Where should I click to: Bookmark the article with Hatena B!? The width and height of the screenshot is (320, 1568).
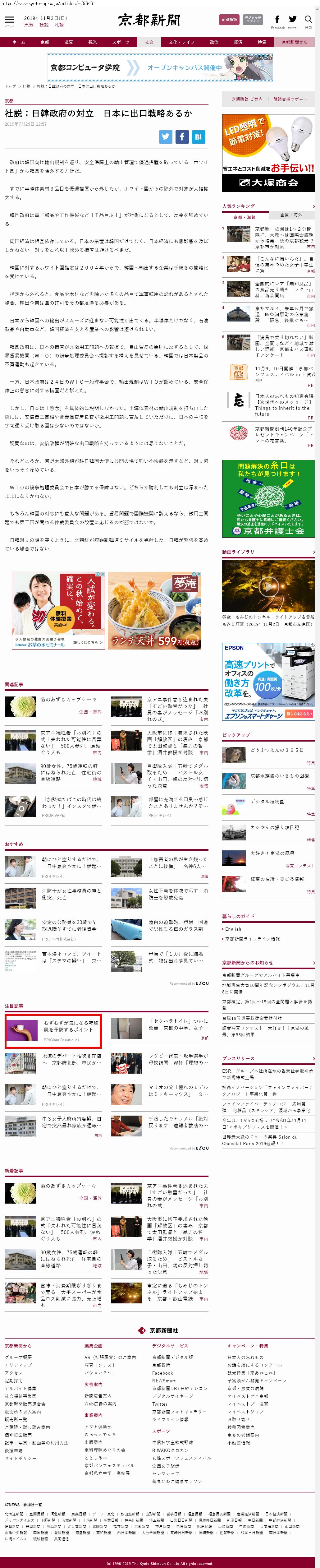pos(198,137)
